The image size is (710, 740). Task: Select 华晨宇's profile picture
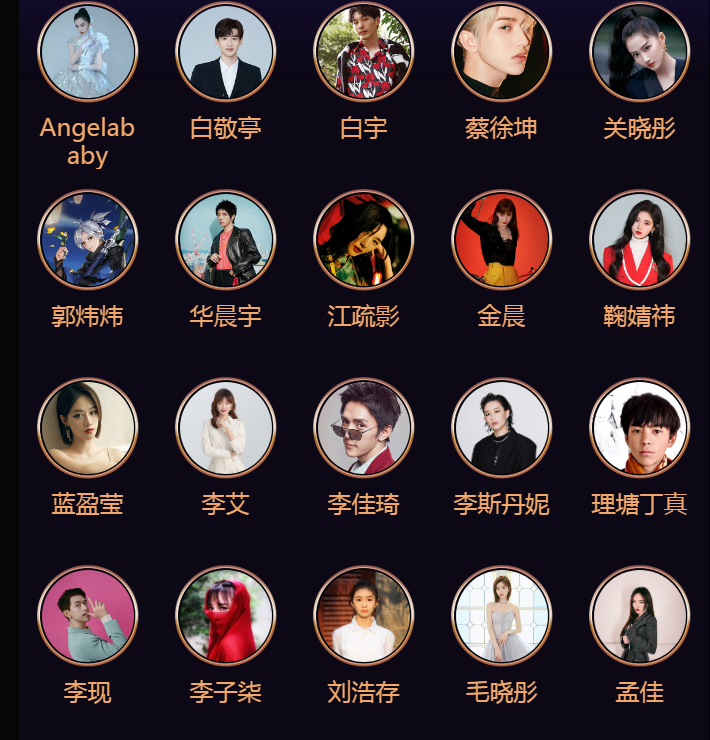226,240
